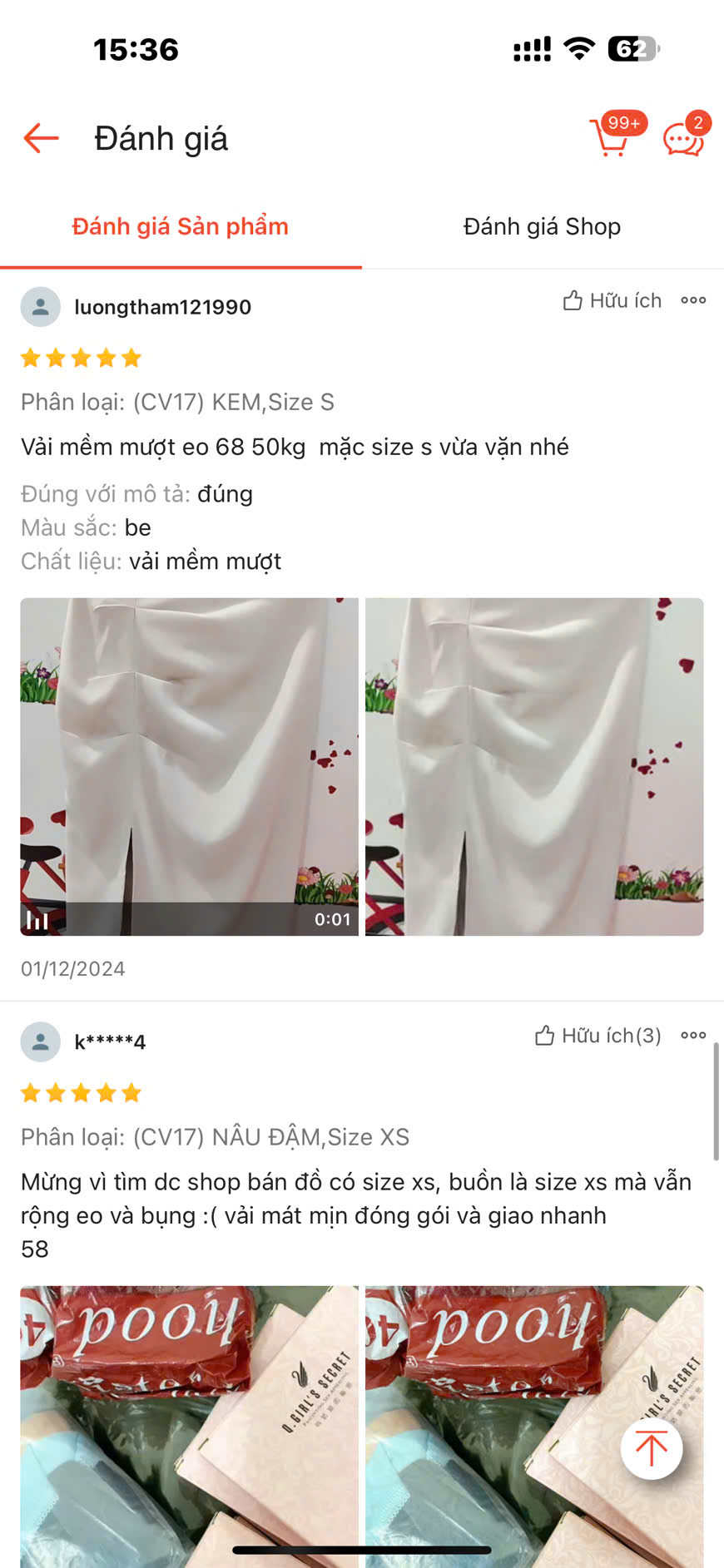The image size is (724, 1568).
Task: Go back from the Đánh giá page
Action: 41,138
